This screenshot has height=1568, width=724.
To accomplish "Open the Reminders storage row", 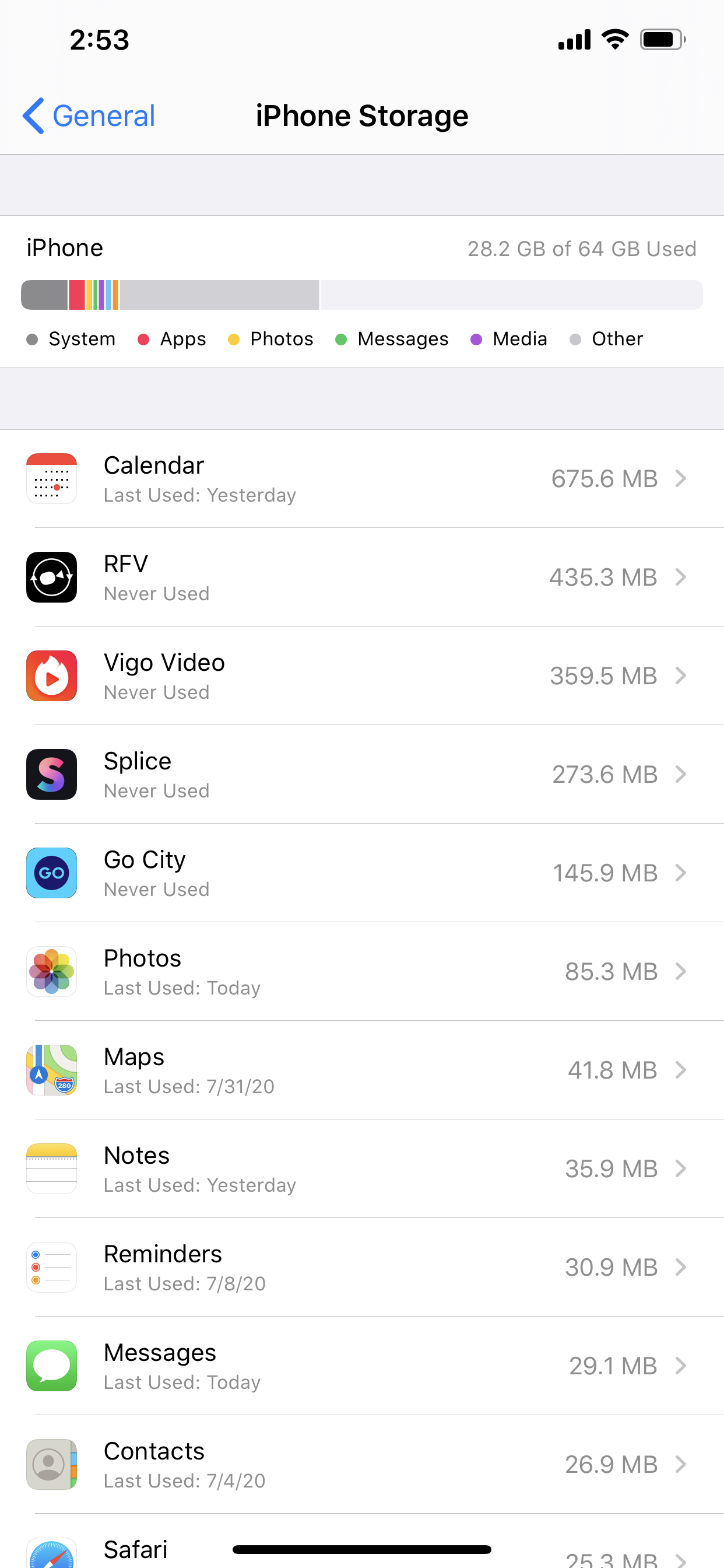I will [361, 1268].
